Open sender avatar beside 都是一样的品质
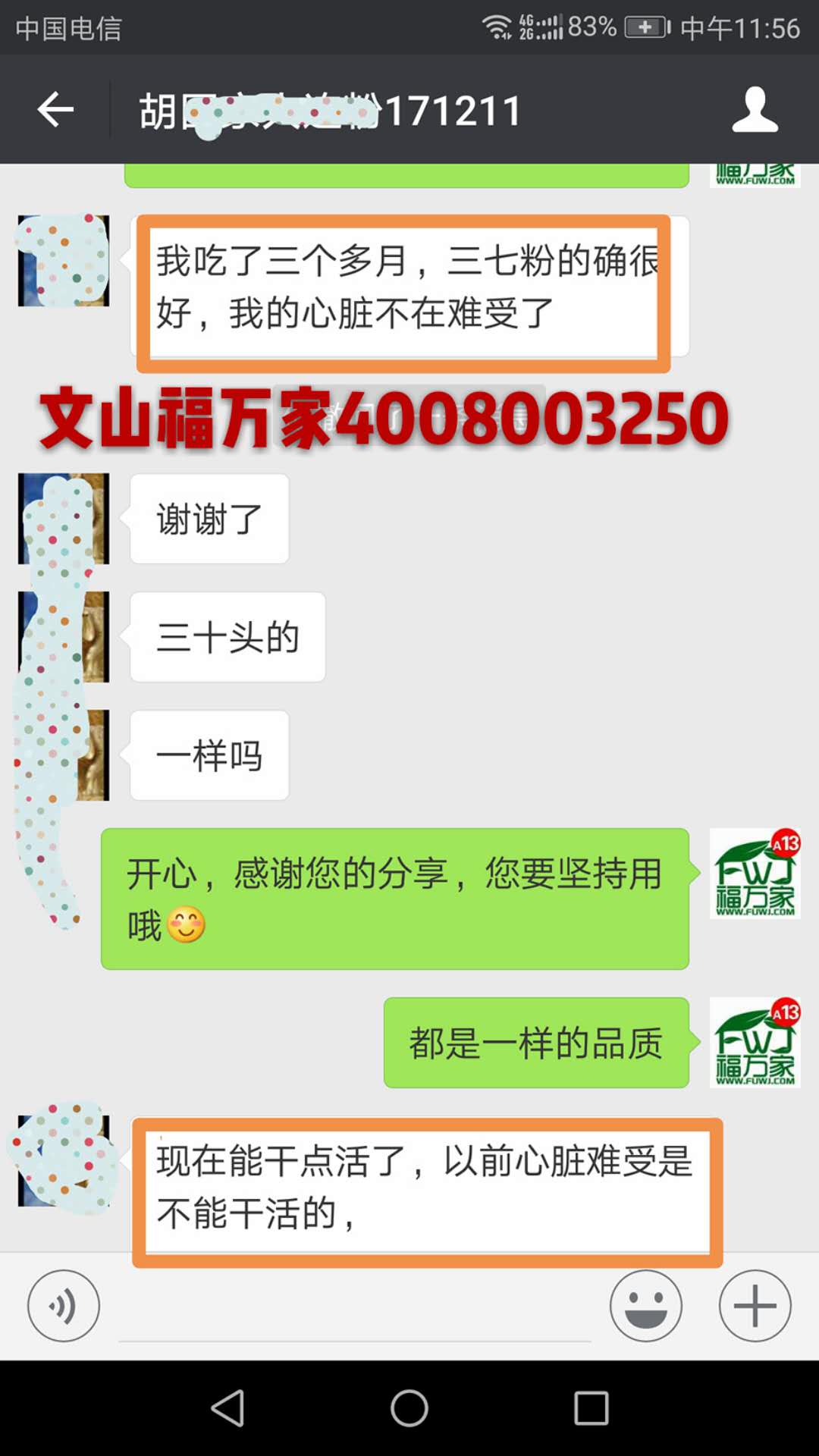Screen dimensions: 819x1456 (x=755, y=1043)
